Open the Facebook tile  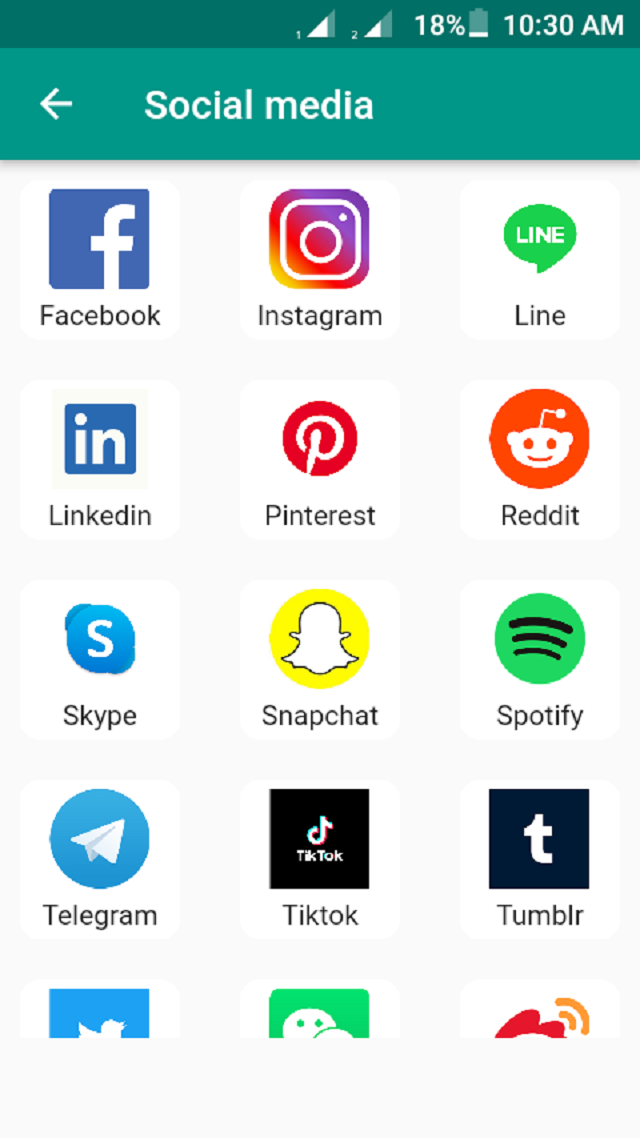coord(100,259)
